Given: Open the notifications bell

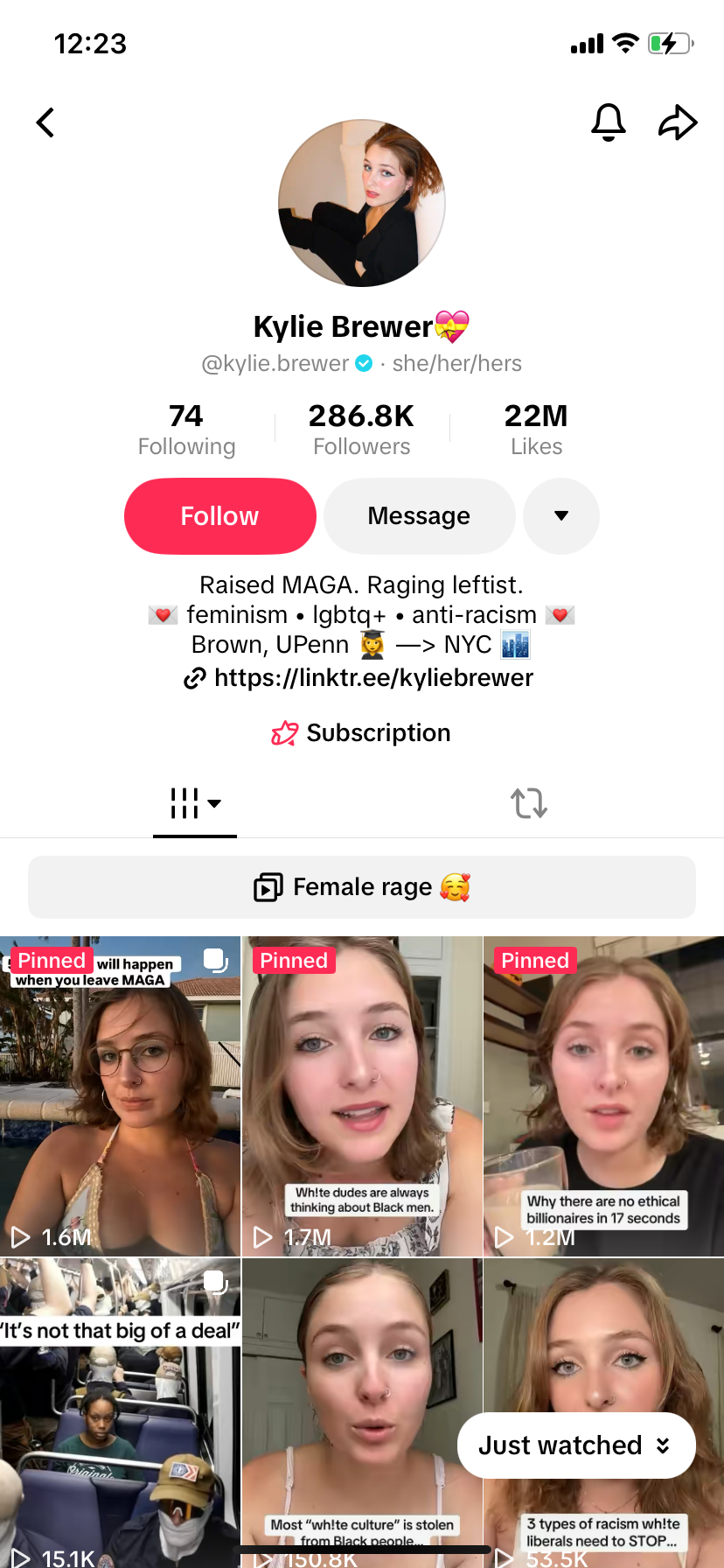Looking at the screenshot, I should 609,122.
